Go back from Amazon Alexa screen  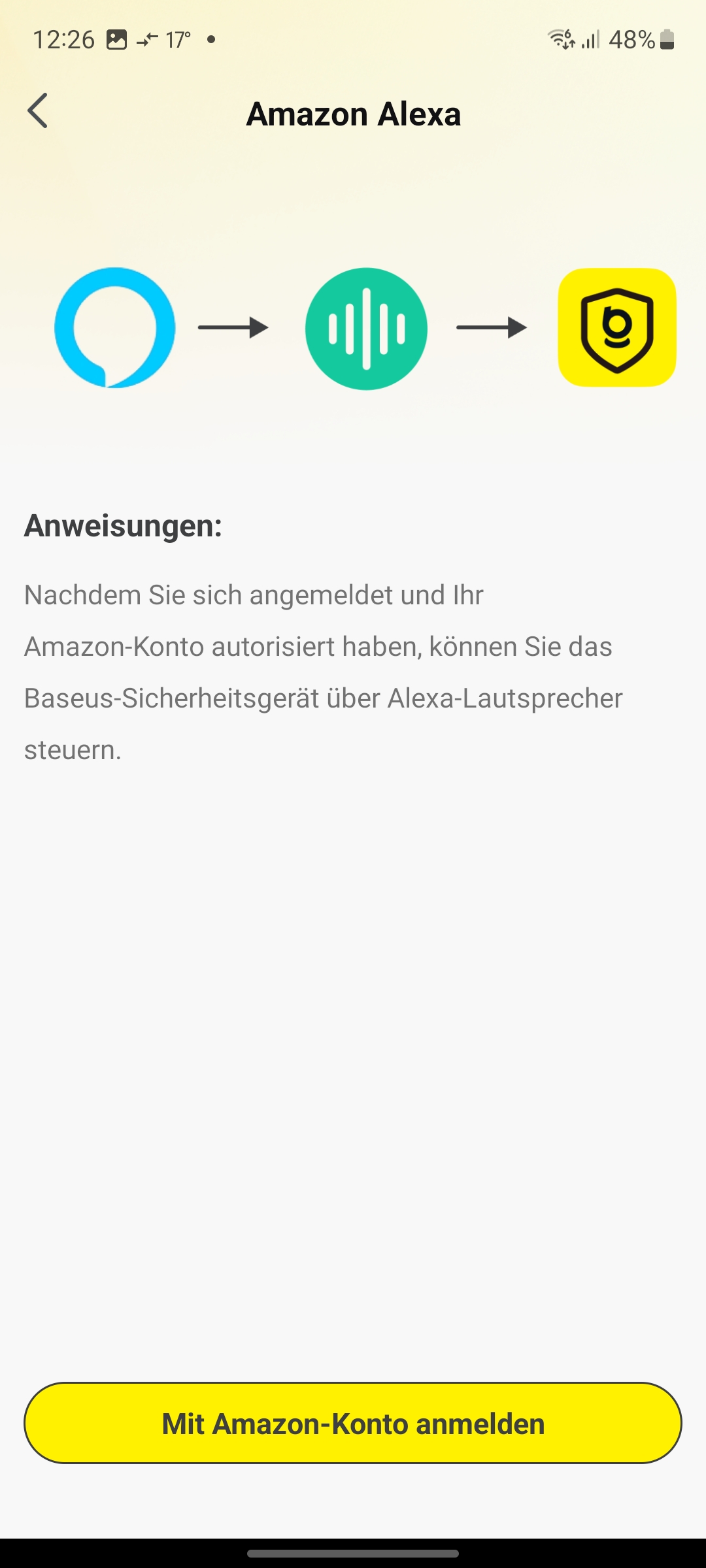tap(38, 111)
